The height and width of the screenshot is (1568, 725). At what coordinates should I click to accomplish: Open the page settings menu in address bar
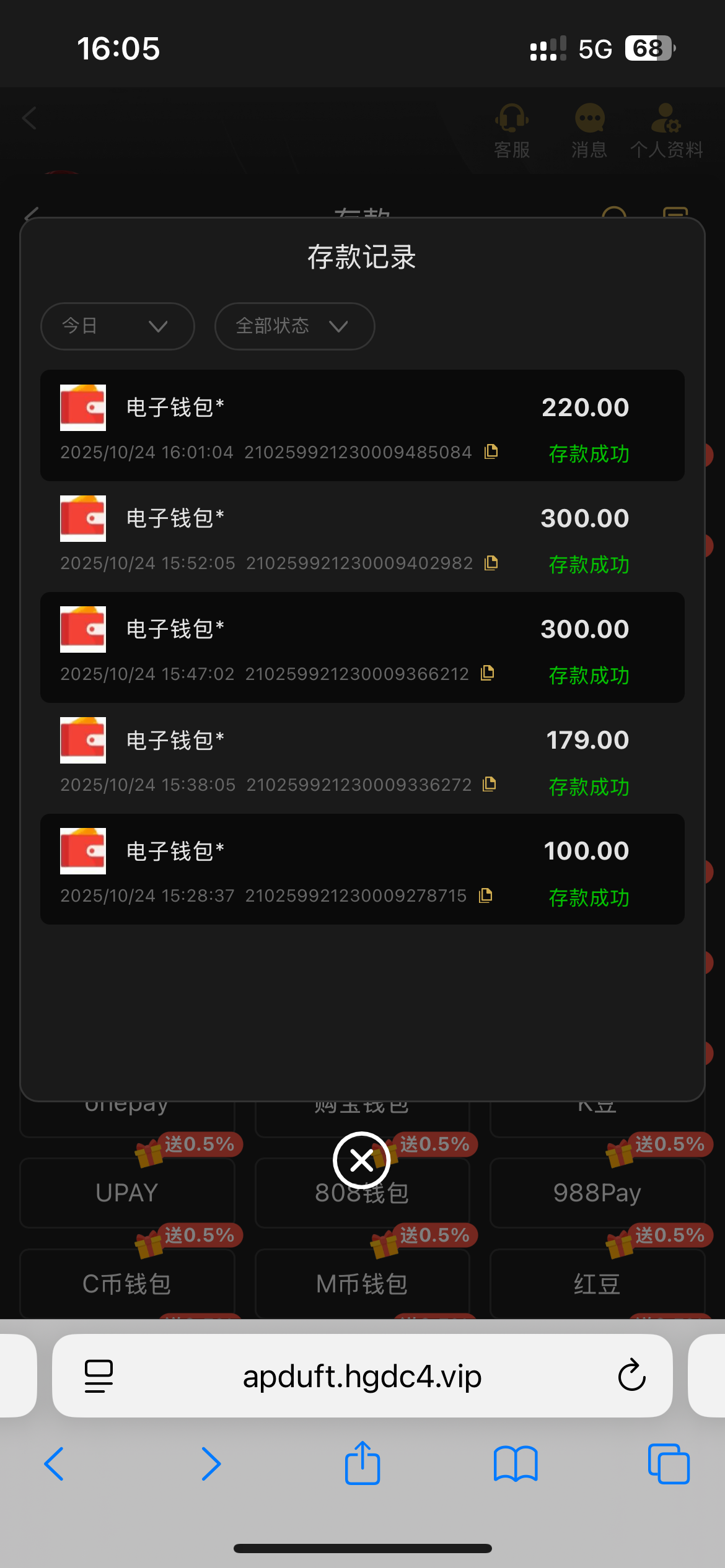coord(99,1376)
